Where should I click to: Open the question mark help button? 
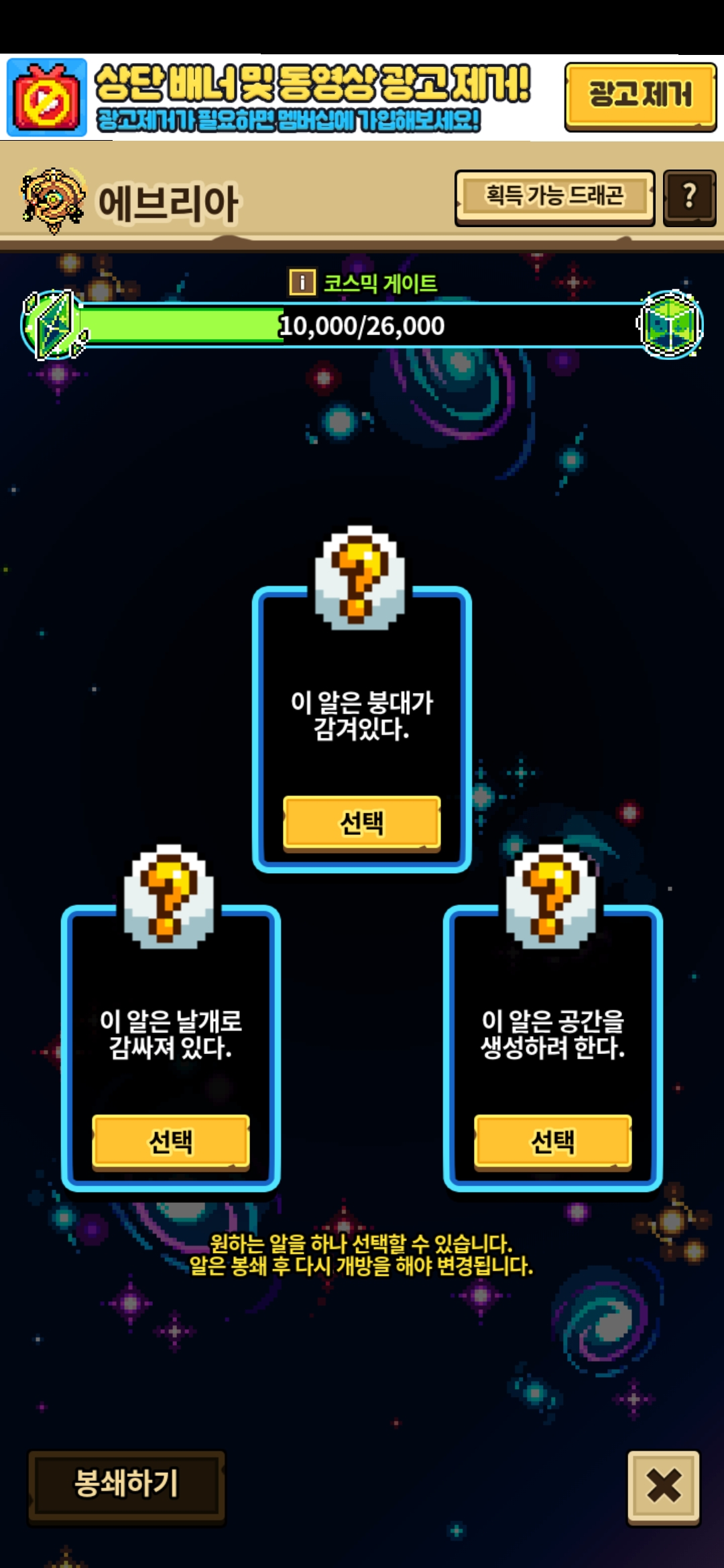pos(689,197)
